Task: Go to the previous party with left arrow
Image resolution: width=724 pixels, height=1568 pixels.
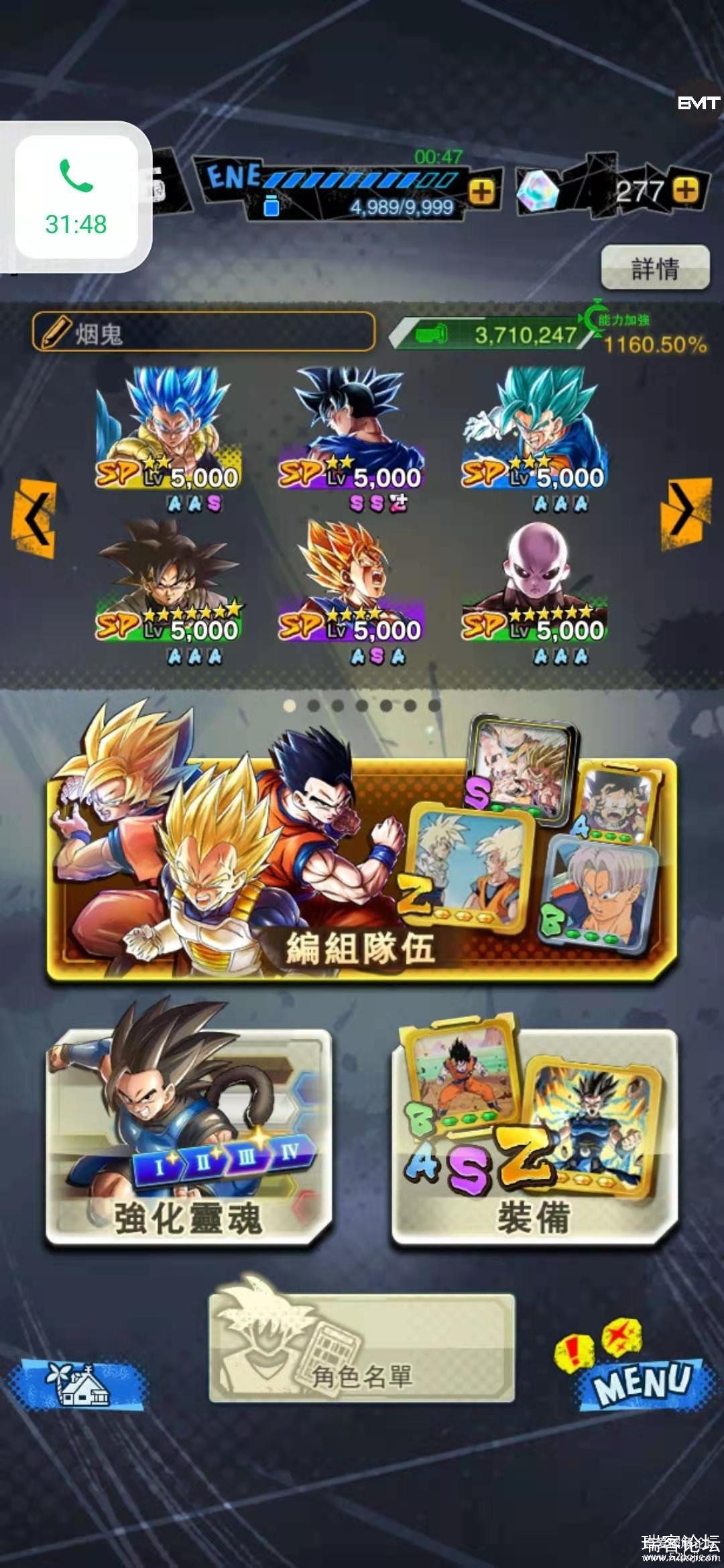Action: (34, 517)
